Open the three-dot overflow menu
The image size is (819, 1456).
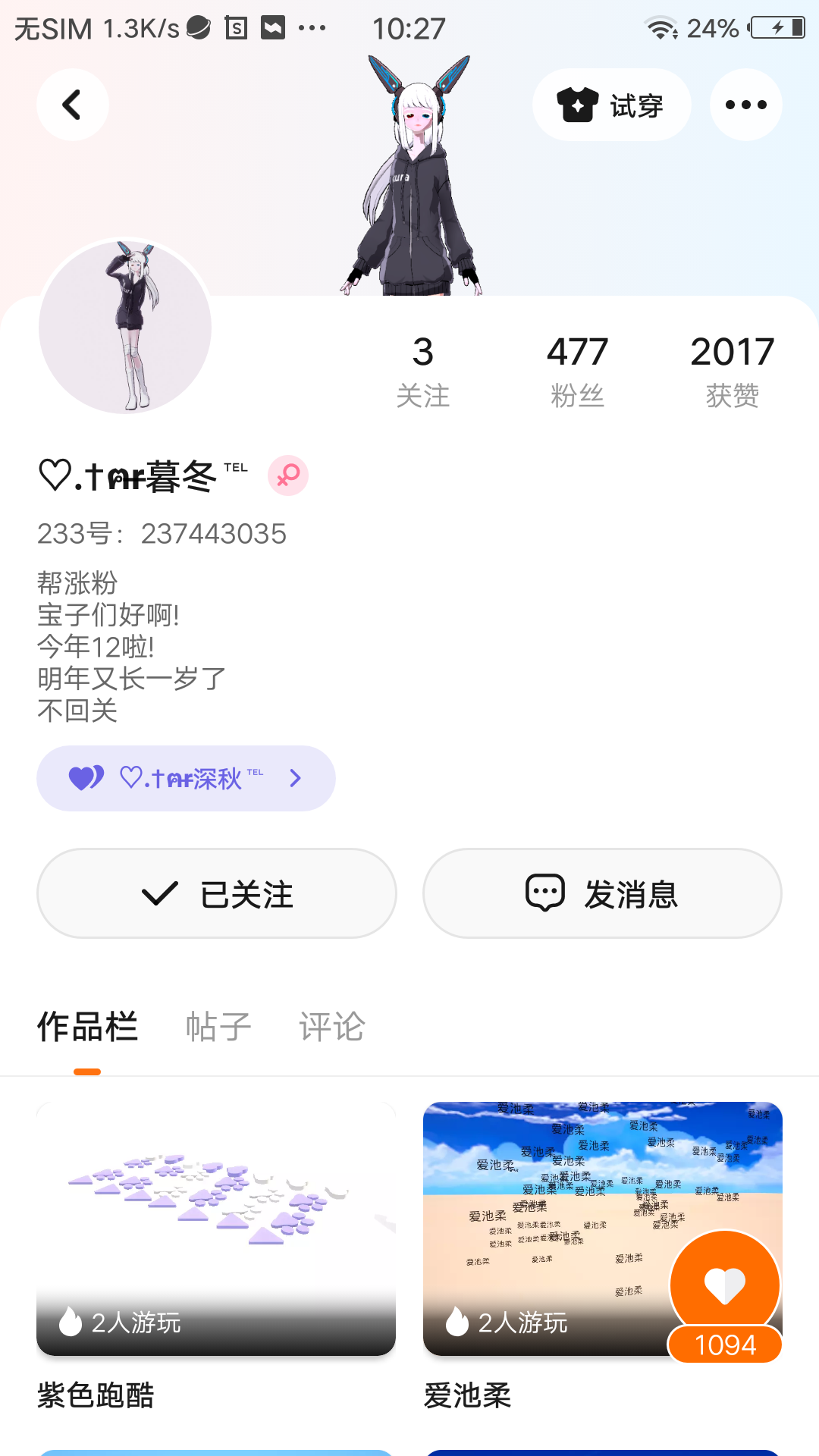745,105
